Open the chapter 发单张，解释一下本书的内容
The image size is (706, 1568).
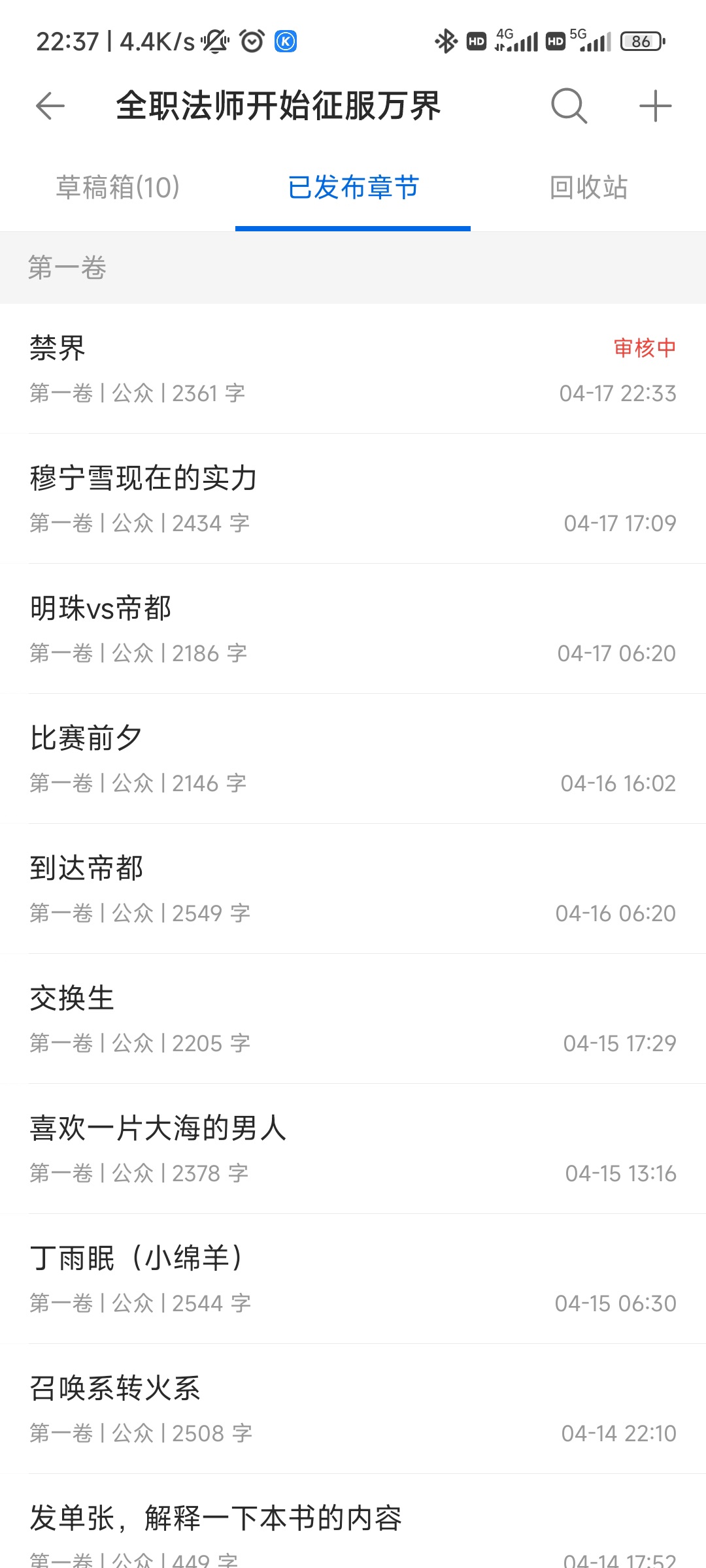pyautogui.click(x=353, y=1521)
